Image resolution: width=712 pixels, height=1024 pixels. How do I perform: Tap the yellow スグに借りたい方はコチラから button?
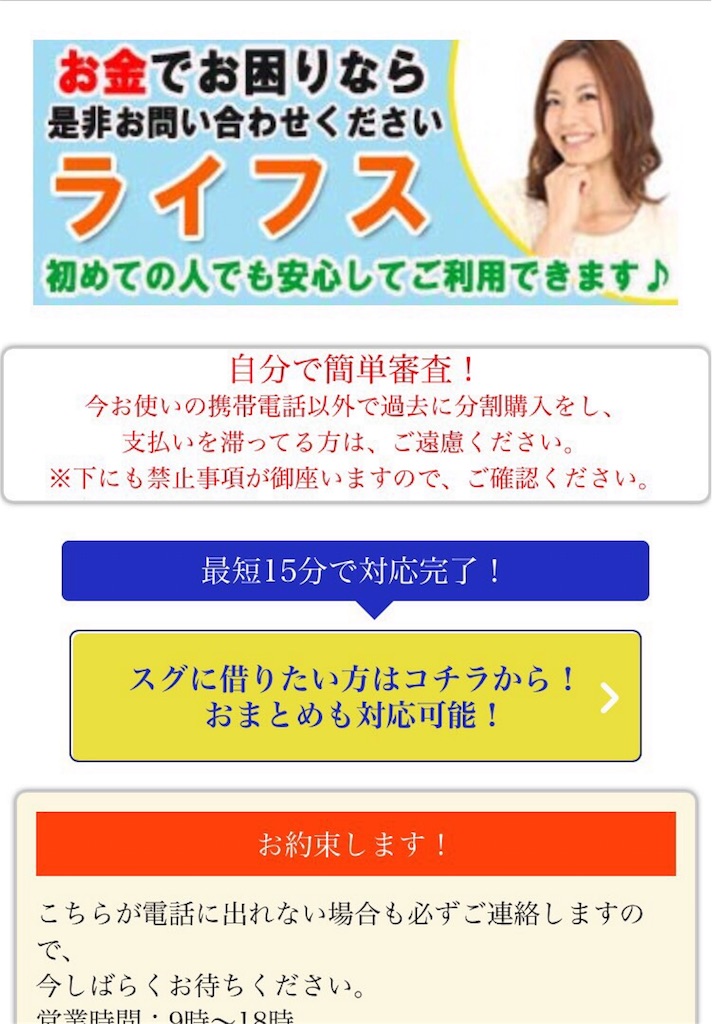pyautogui.click(x=355, y=696)
